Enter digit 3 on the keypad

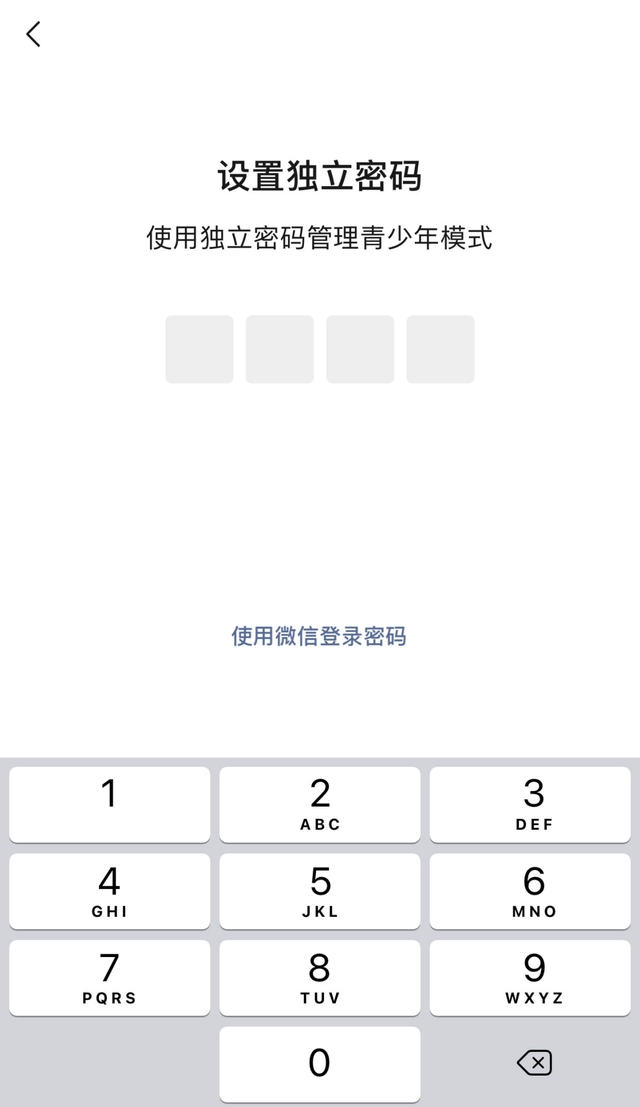coord(530,804)
